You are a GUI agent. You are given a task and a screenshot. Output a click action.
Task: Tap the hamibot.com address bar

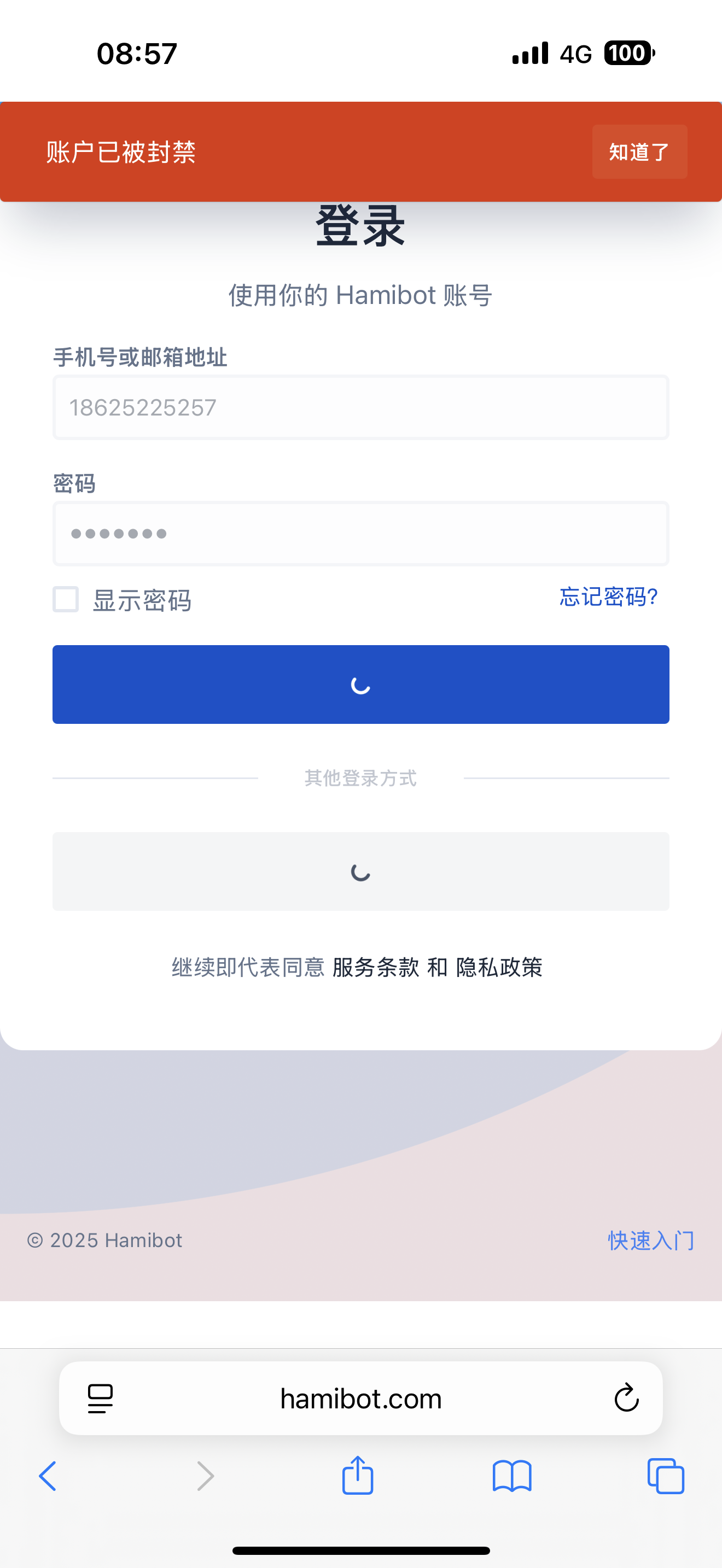(360, 1398)
